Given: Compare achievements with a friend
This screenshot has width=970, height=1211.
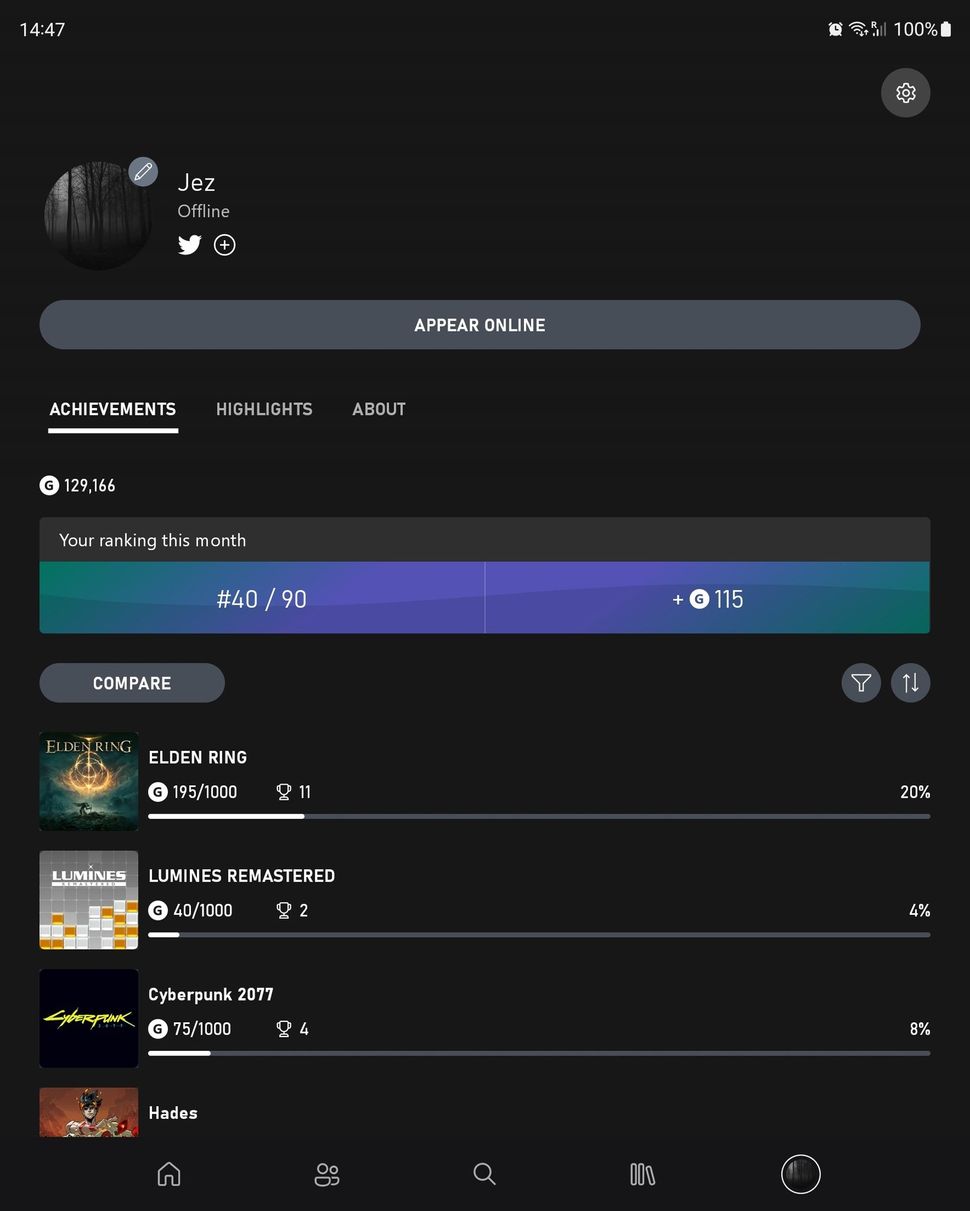Looking at the screenshot, I should [132, 683].
